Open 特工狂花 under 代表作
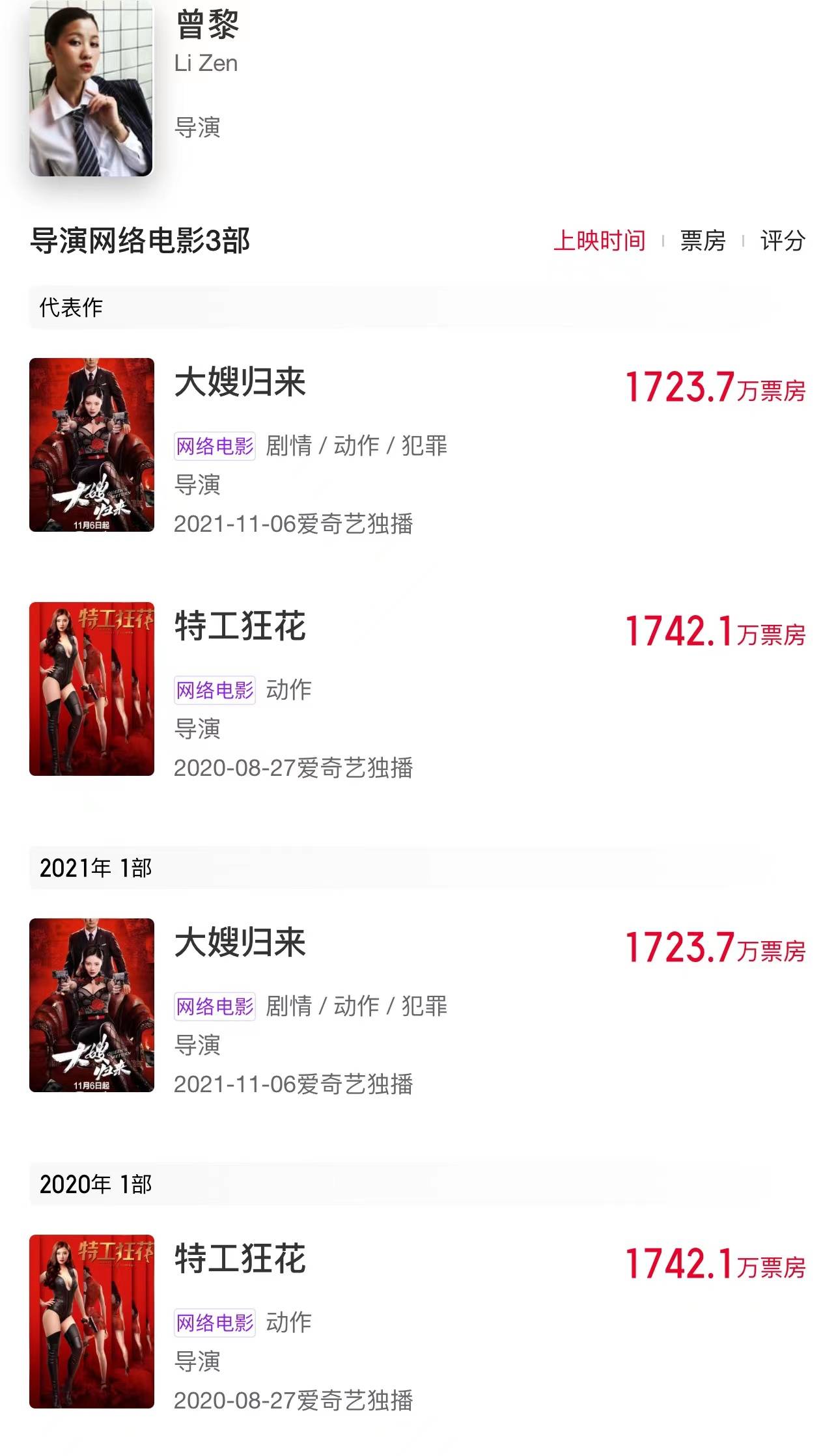 pyautogui.click(x=240, y=626)
